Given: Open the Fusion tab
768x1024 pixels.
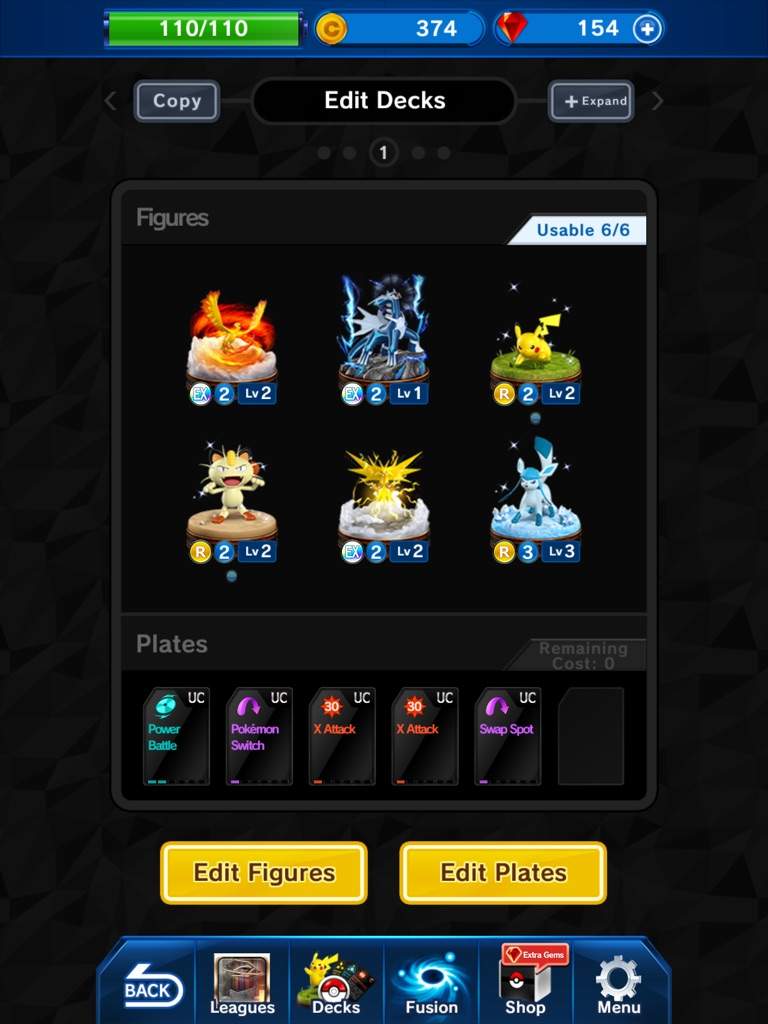Looking at the screenshot, I should tap(431, 985).
